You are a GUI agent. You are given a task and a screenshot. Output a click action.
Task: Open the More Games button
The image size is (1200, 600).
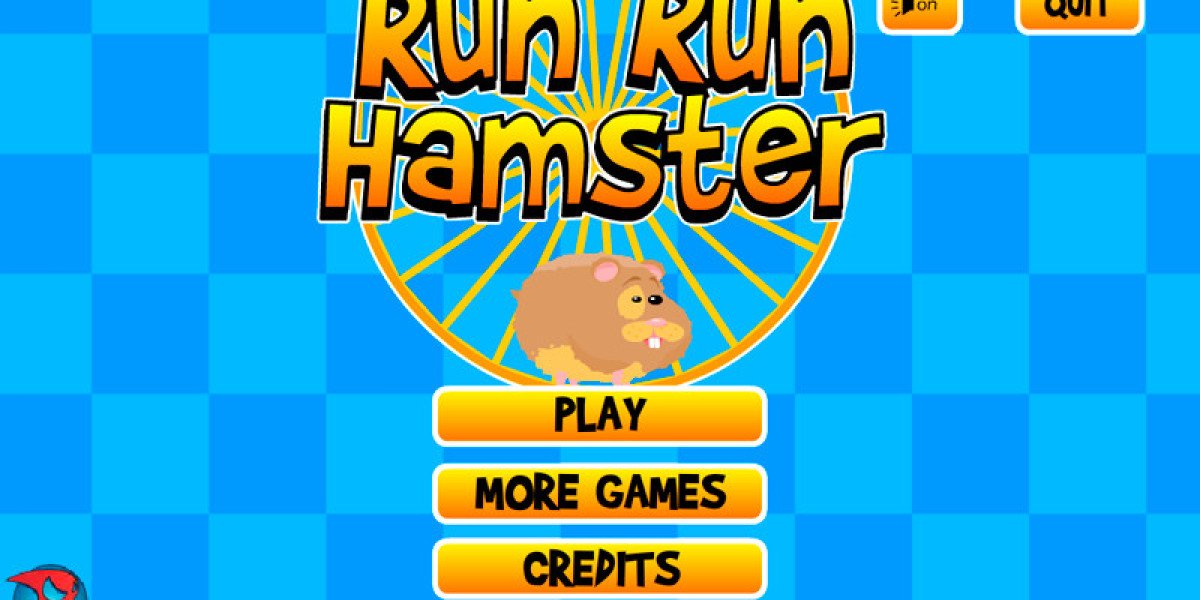tap(600, 493)
